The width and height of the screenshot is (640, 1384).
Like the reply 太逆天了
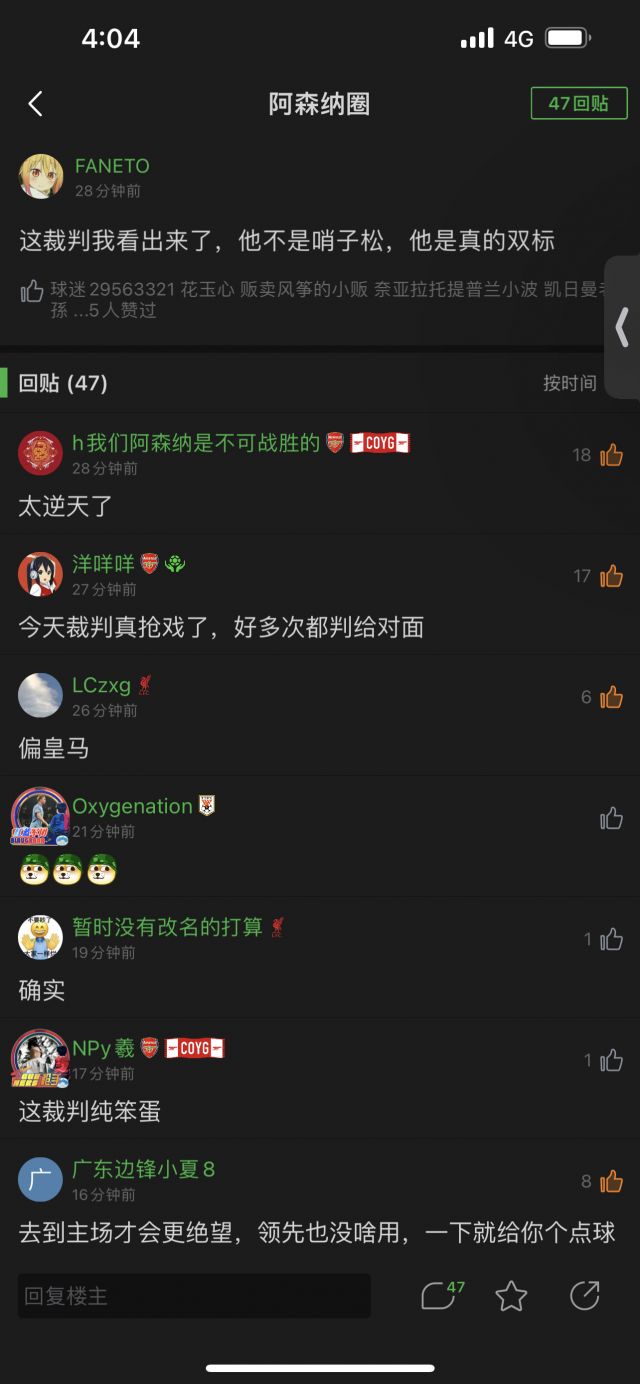611,455
